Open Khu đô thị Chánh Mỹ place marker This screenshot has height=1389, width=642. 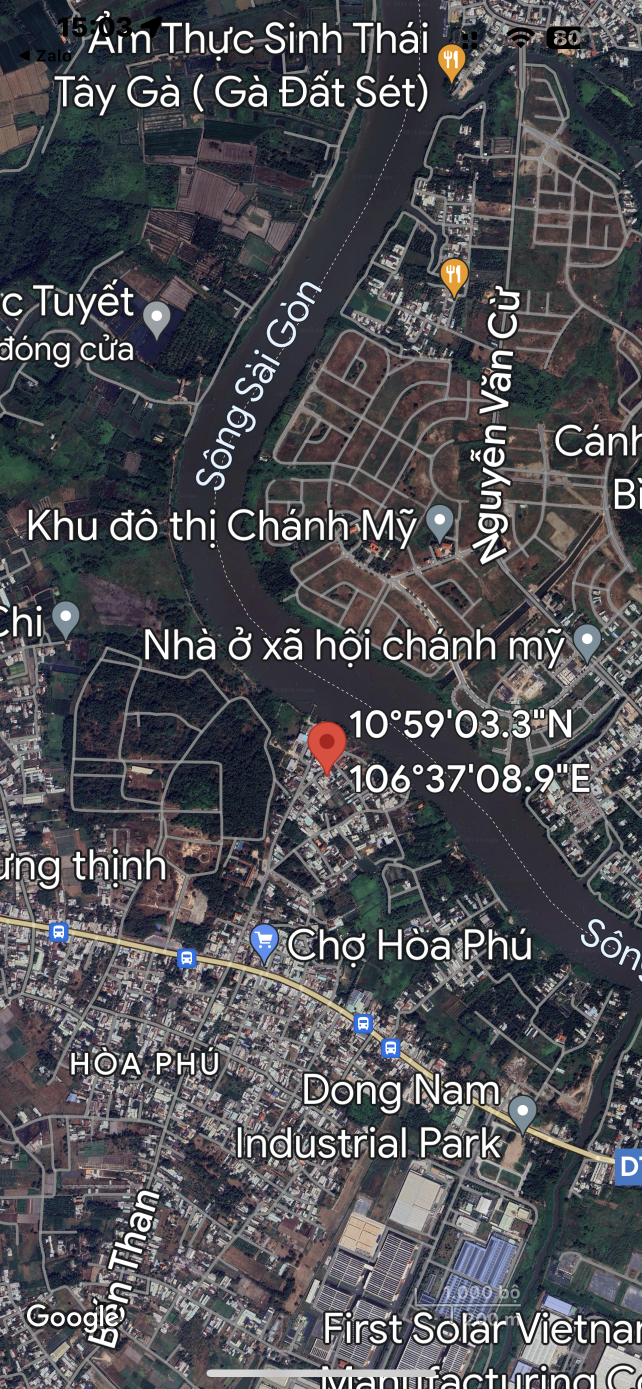point(439,521)
